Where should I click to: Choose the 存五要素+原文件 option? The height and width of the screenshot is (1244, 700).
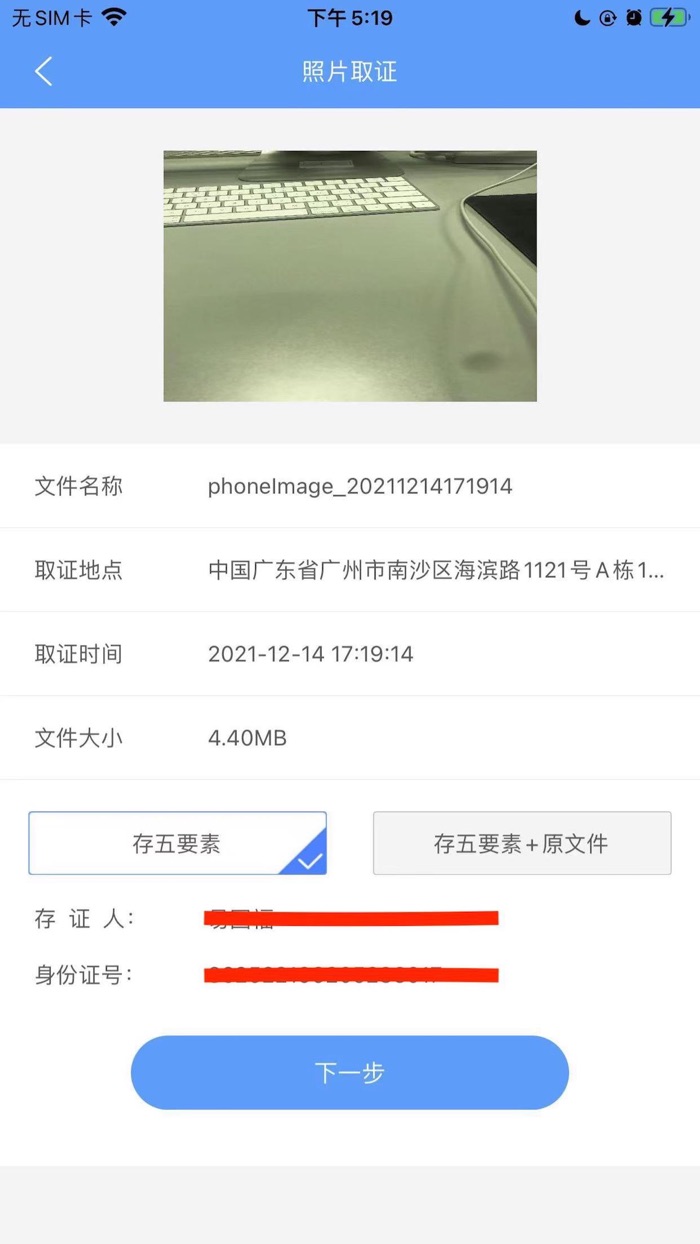(522, 843)
